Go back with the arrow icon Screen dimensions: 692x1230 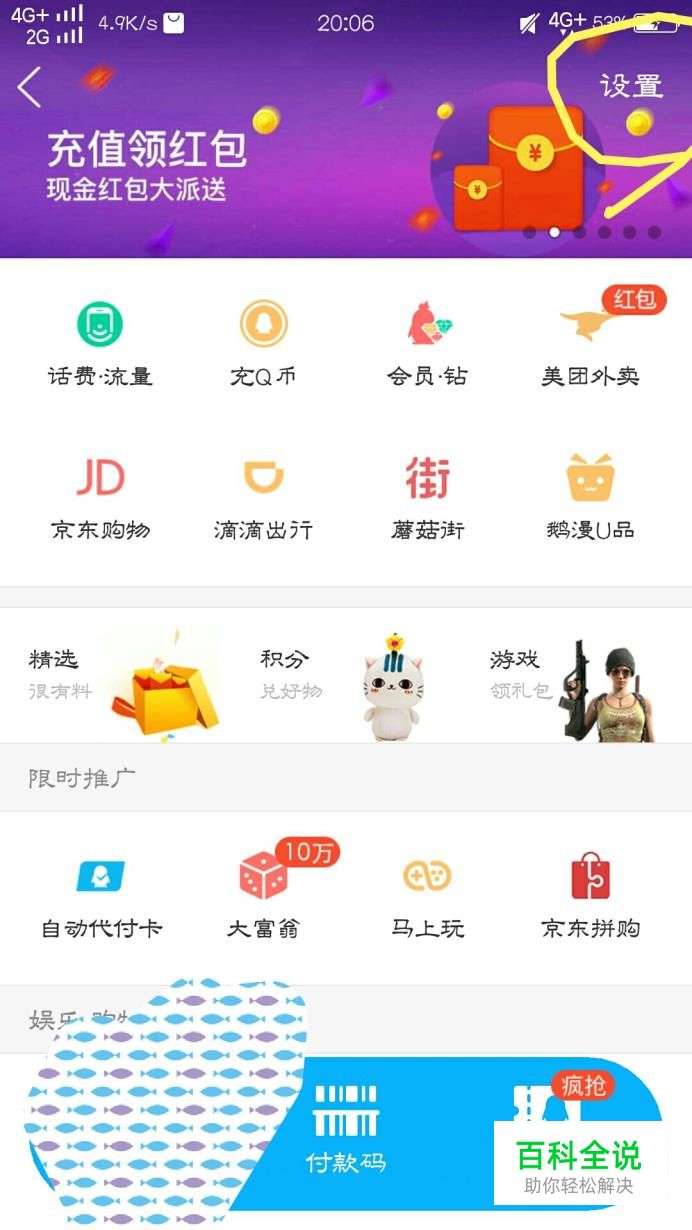tap(30, 87)
